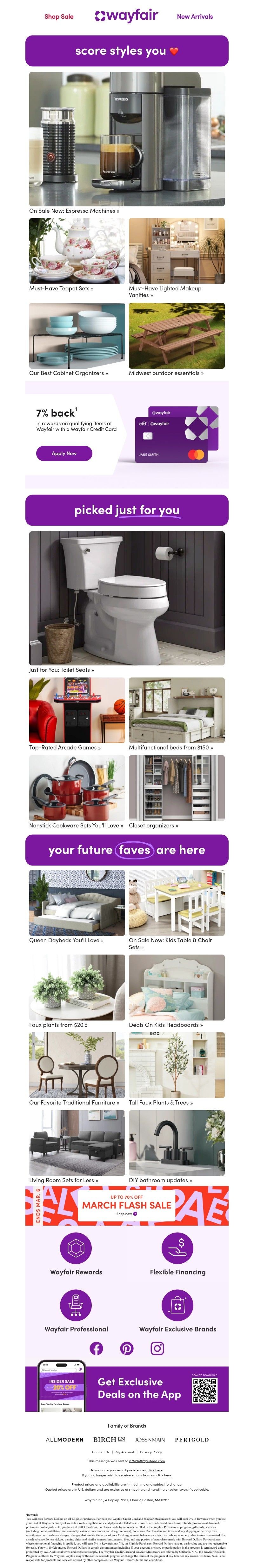Tap Shop now in March Flash Sale banner

tap(127, 1214)
